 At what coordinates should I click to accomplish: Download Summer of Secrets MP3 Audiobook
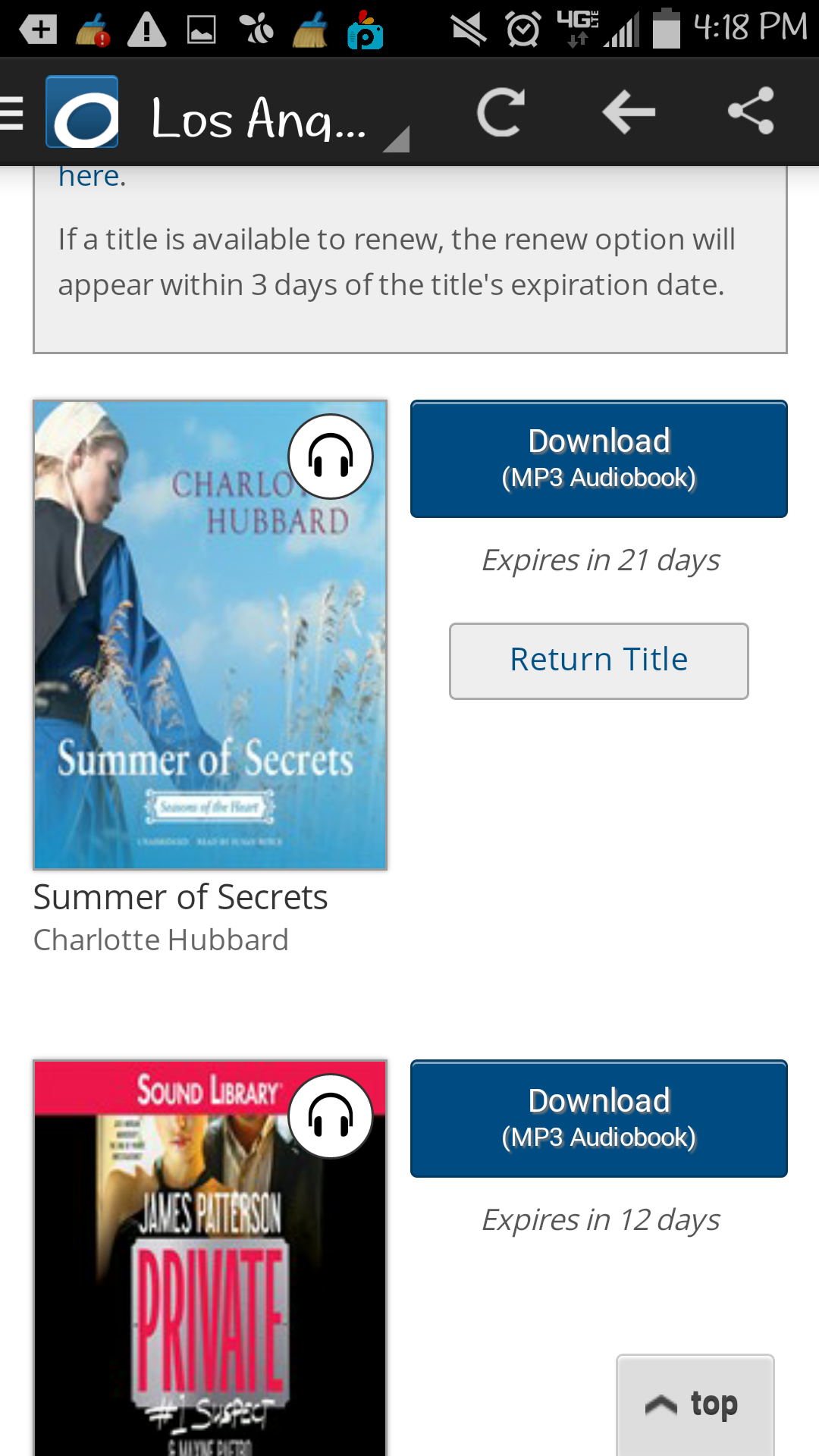pyautogui.click(x=598, y=459)
